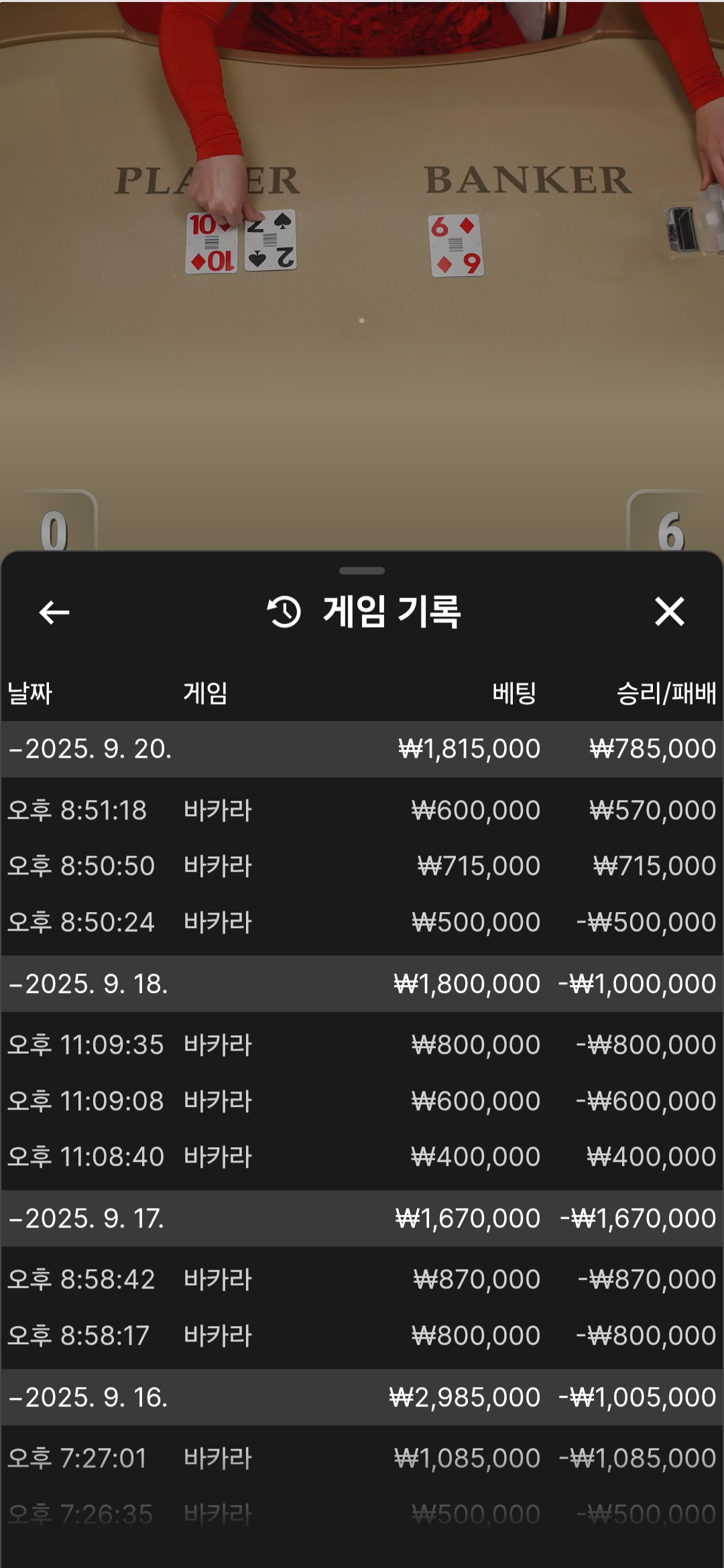
Task: Collapse the 2025. 9. 17. date group
Action: point(362,1218)
